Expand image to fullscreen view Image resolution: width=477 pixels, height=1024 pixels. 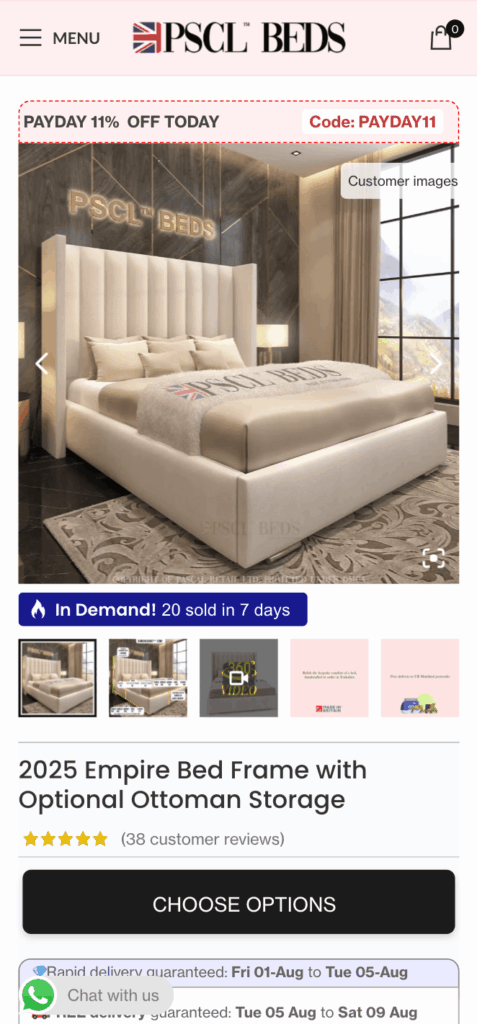[x=434, y=558]
